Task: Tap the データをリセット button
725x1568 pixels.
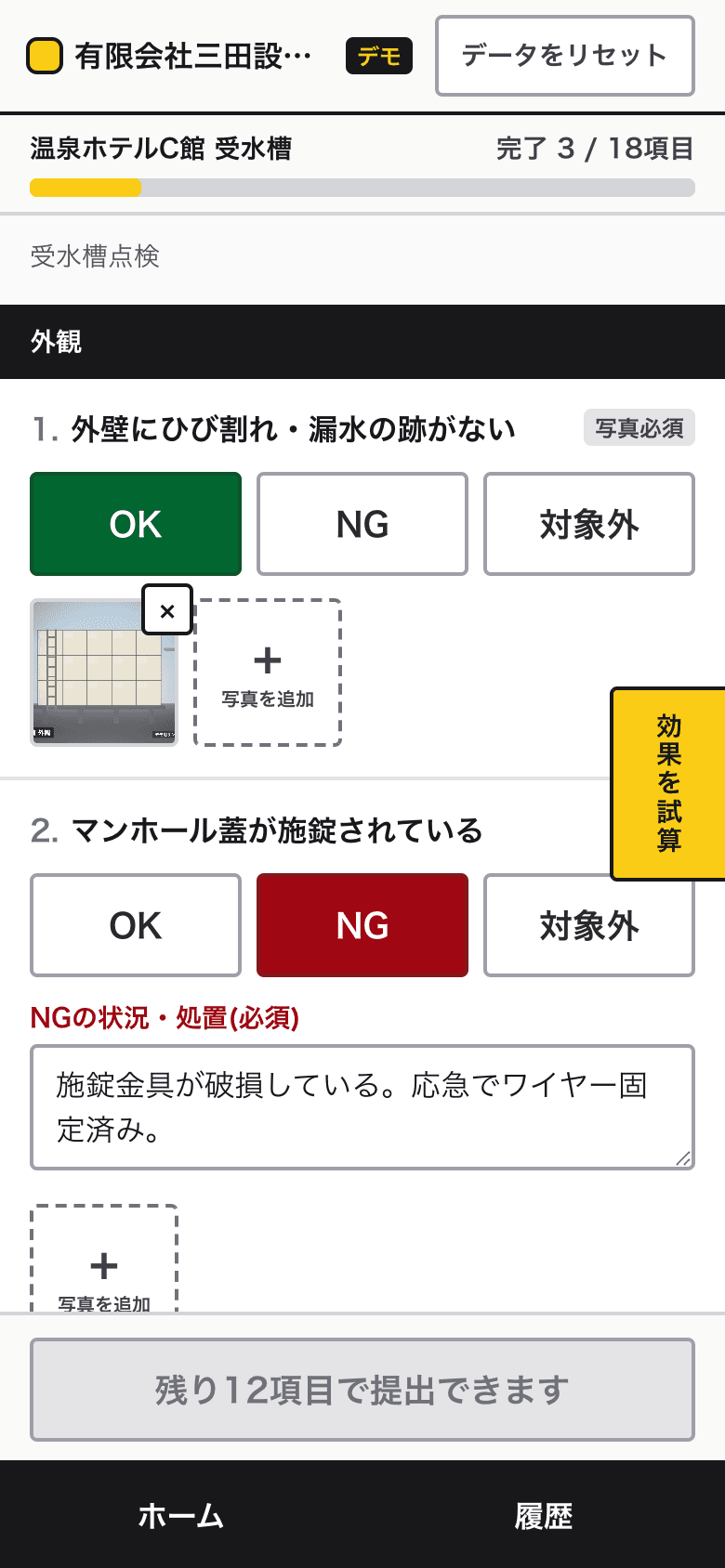Action: (565, 56)
